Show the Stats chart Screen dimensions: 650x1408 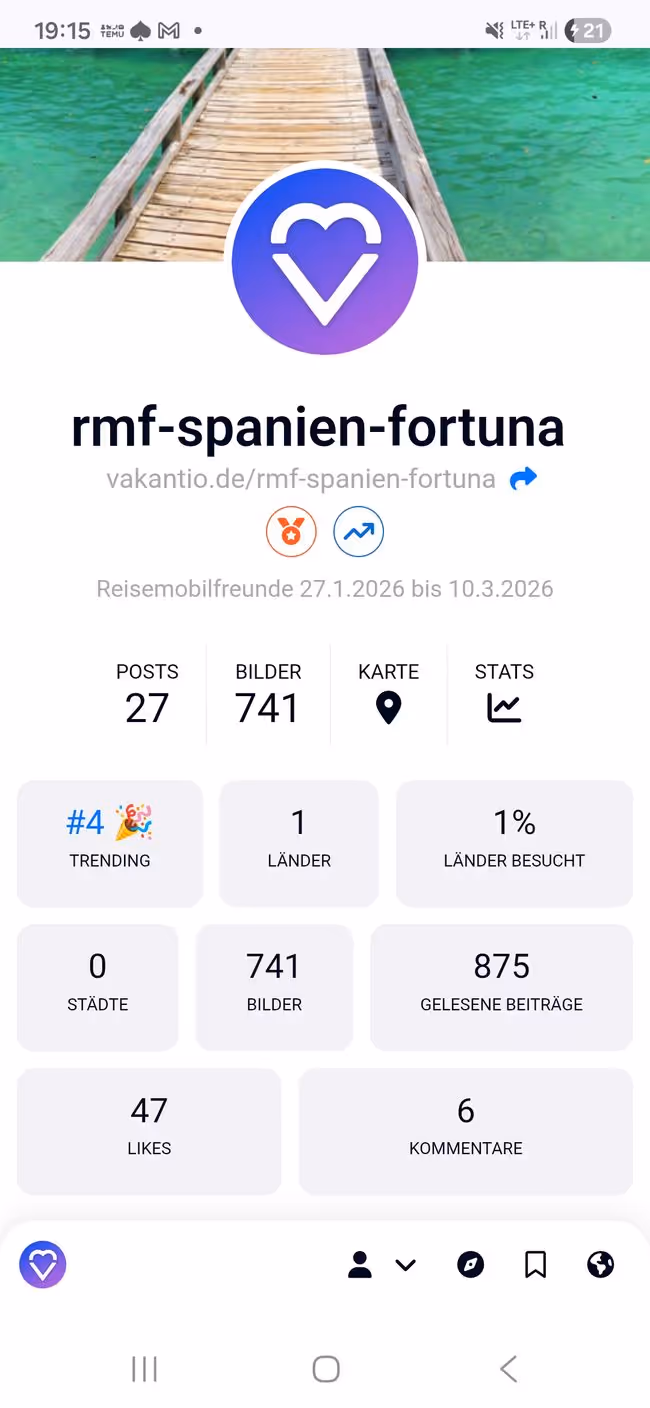pos(504,694)
